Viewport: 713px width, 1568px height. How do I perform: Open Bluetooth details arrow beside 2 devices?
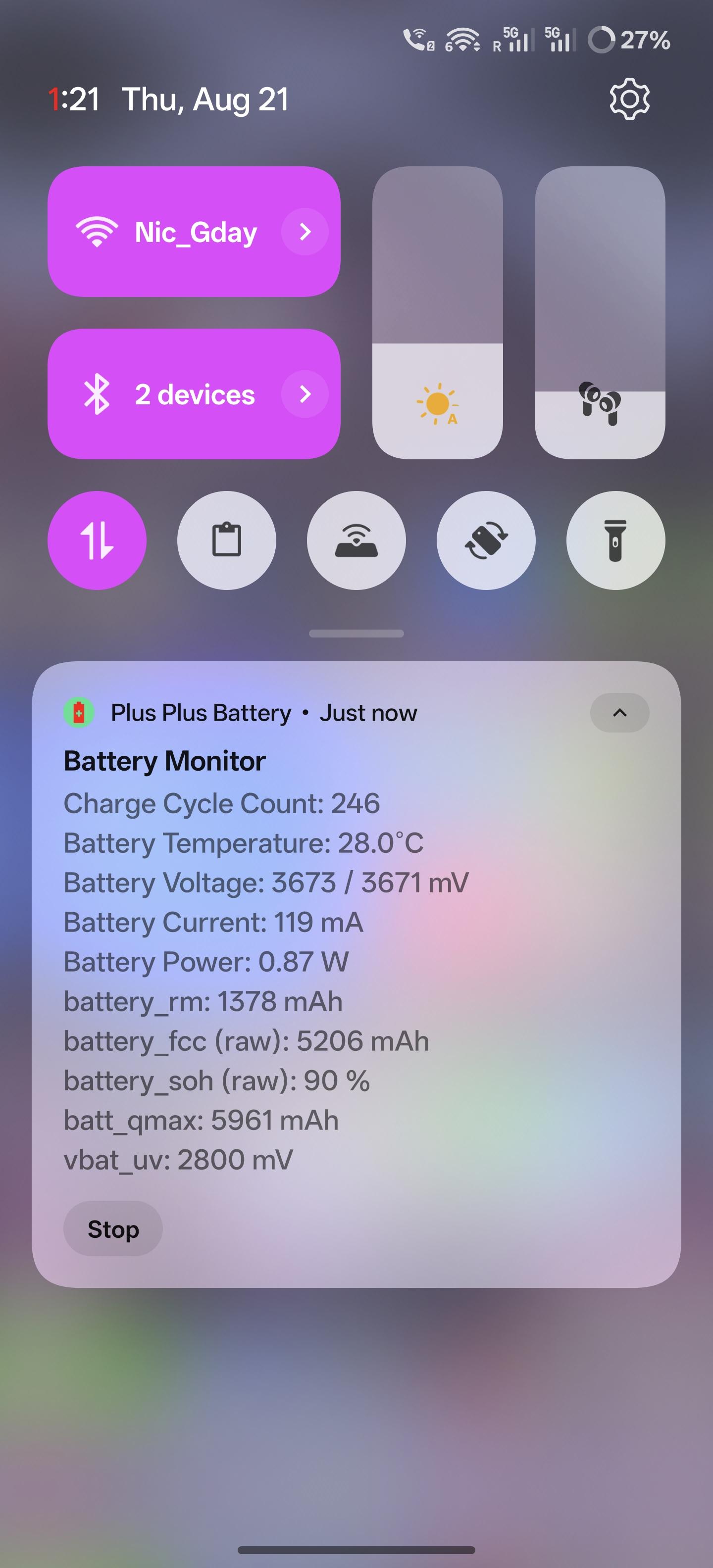(305, 394)
